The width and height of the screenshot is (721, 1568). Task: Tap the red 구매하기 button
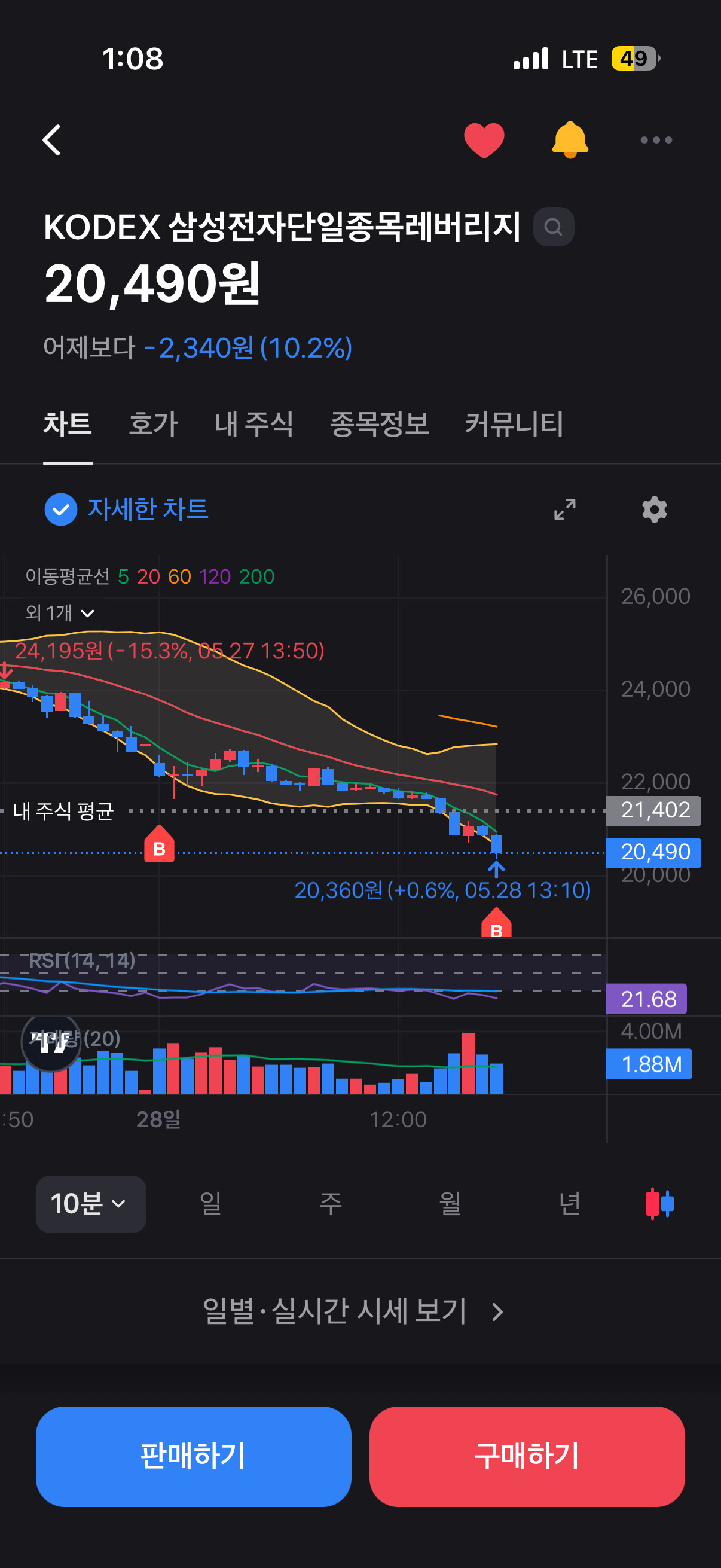[527, 1457]
